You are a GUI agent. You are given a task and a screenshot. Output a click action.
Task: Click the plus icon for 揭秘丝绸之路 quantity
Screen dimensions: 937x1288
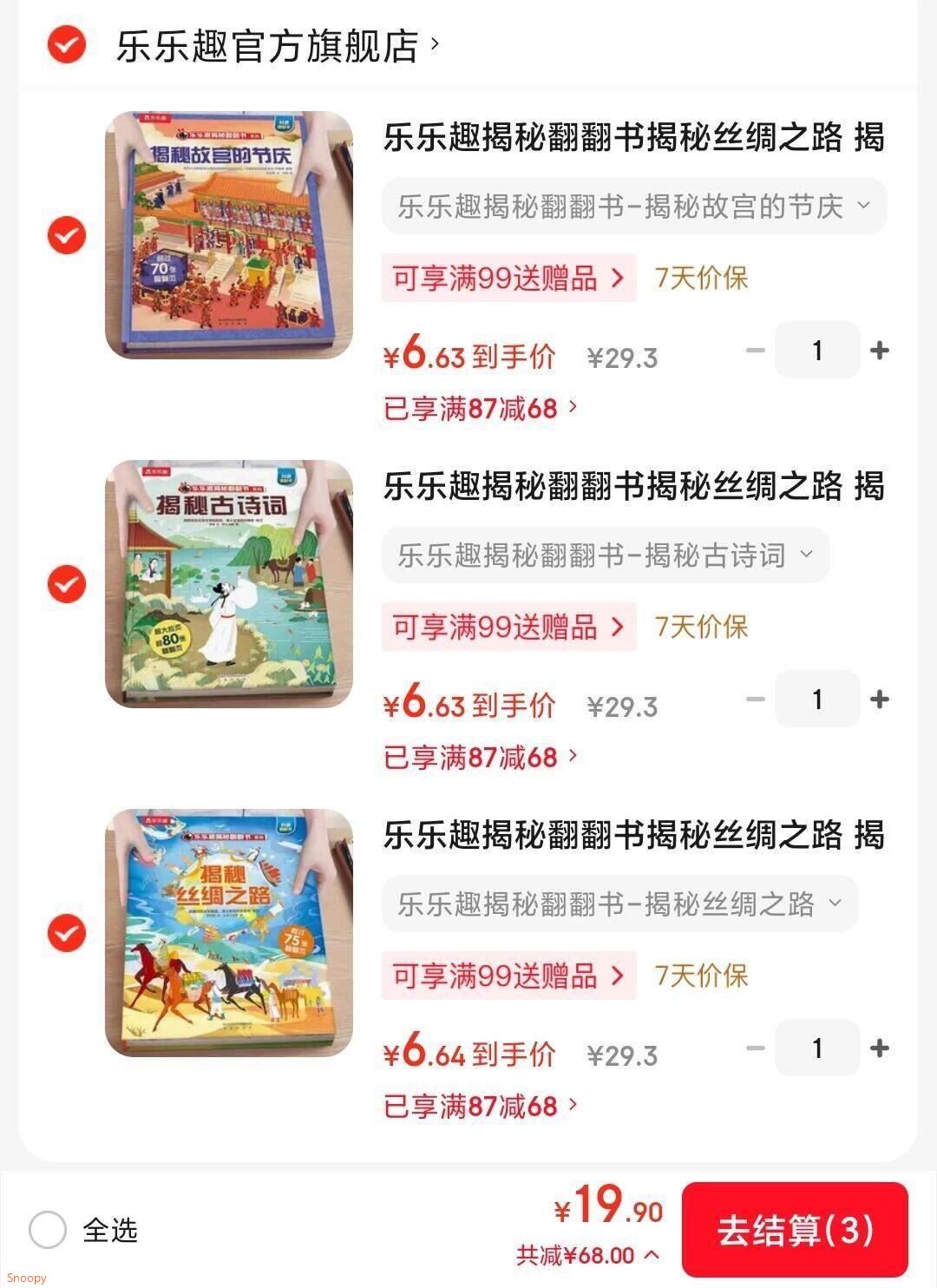[881, 1048]
